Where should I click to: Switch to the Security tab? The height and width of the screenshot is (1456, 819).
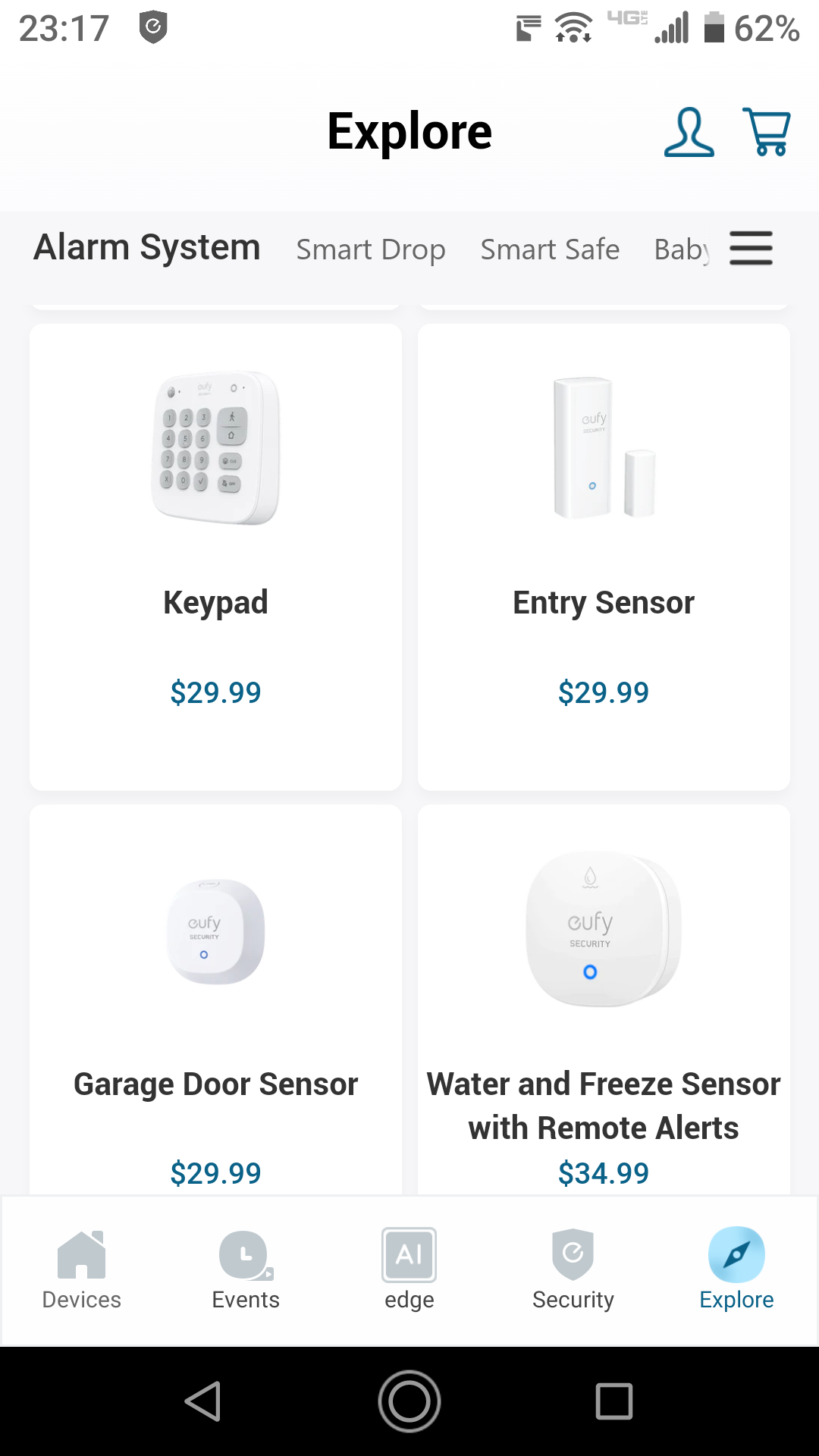coord(573,1269)
